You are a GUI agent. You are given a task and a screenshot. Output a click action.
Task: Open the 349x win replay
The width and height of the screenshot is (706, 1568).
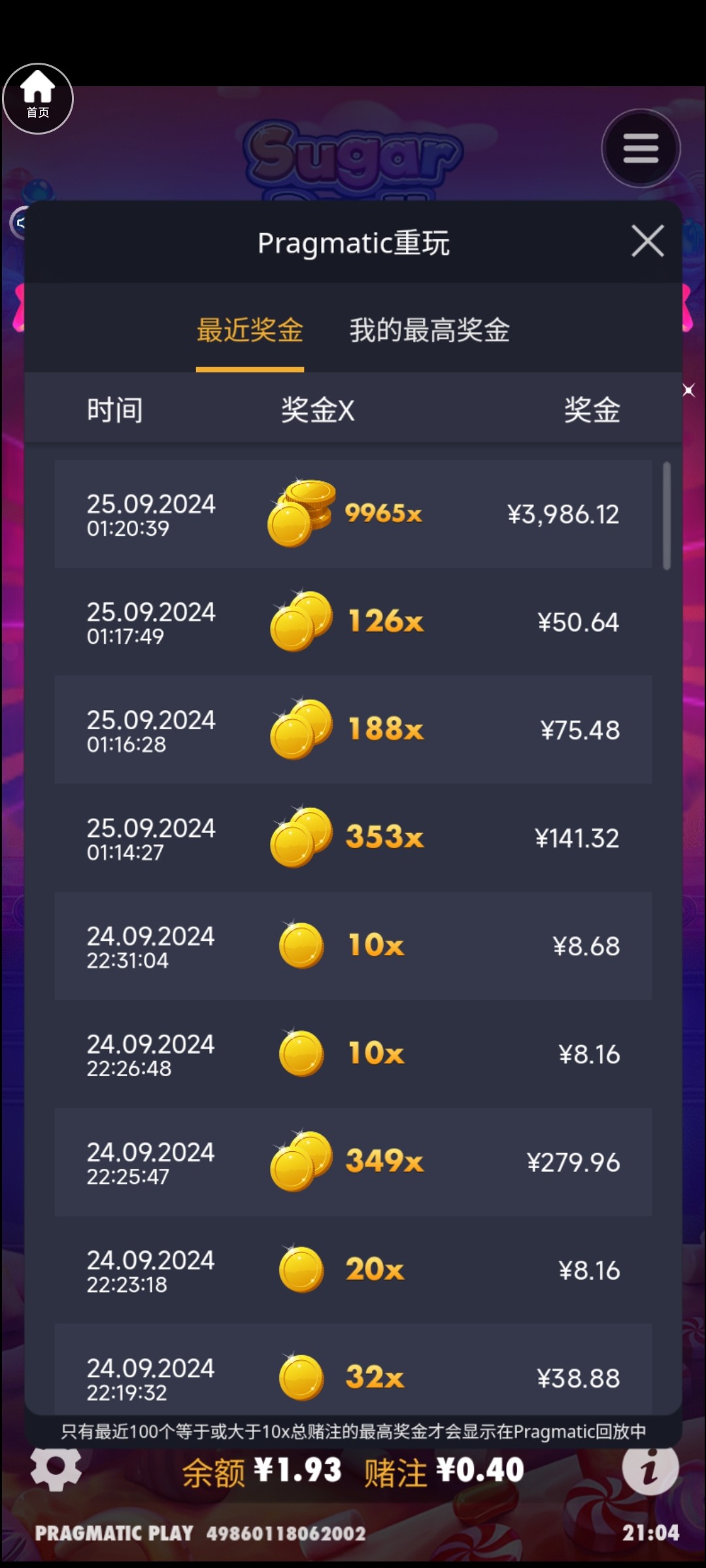tap(353, 1161)
